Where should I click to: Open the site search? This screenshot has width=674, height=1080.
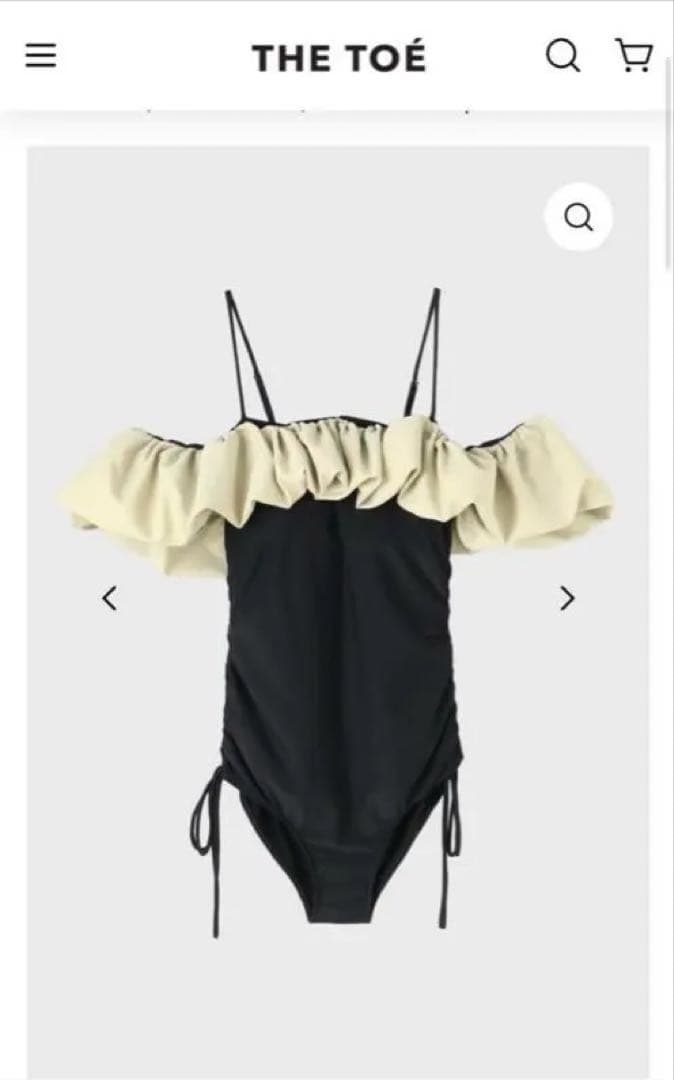[563, 56]
